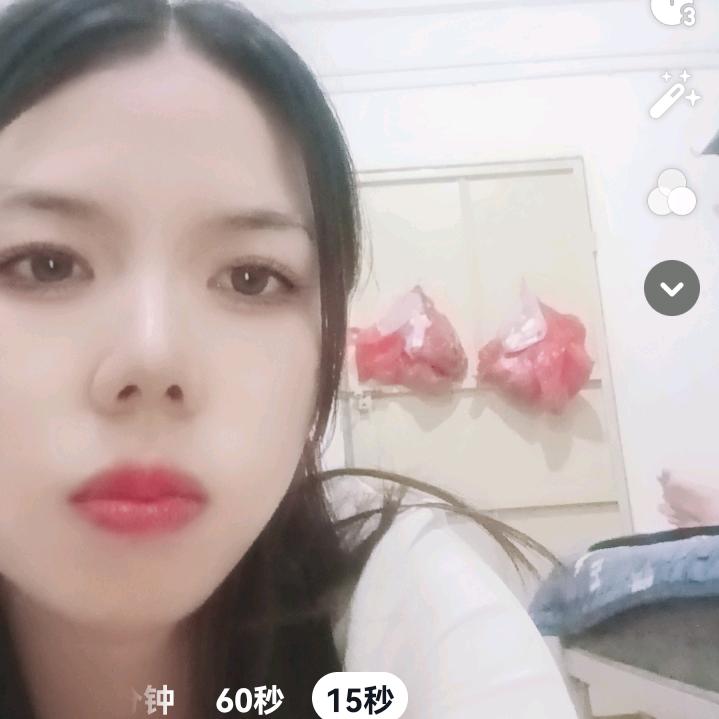Switch to the 60秒 duration
Screen dimensions: 719x719
point(250,699)
